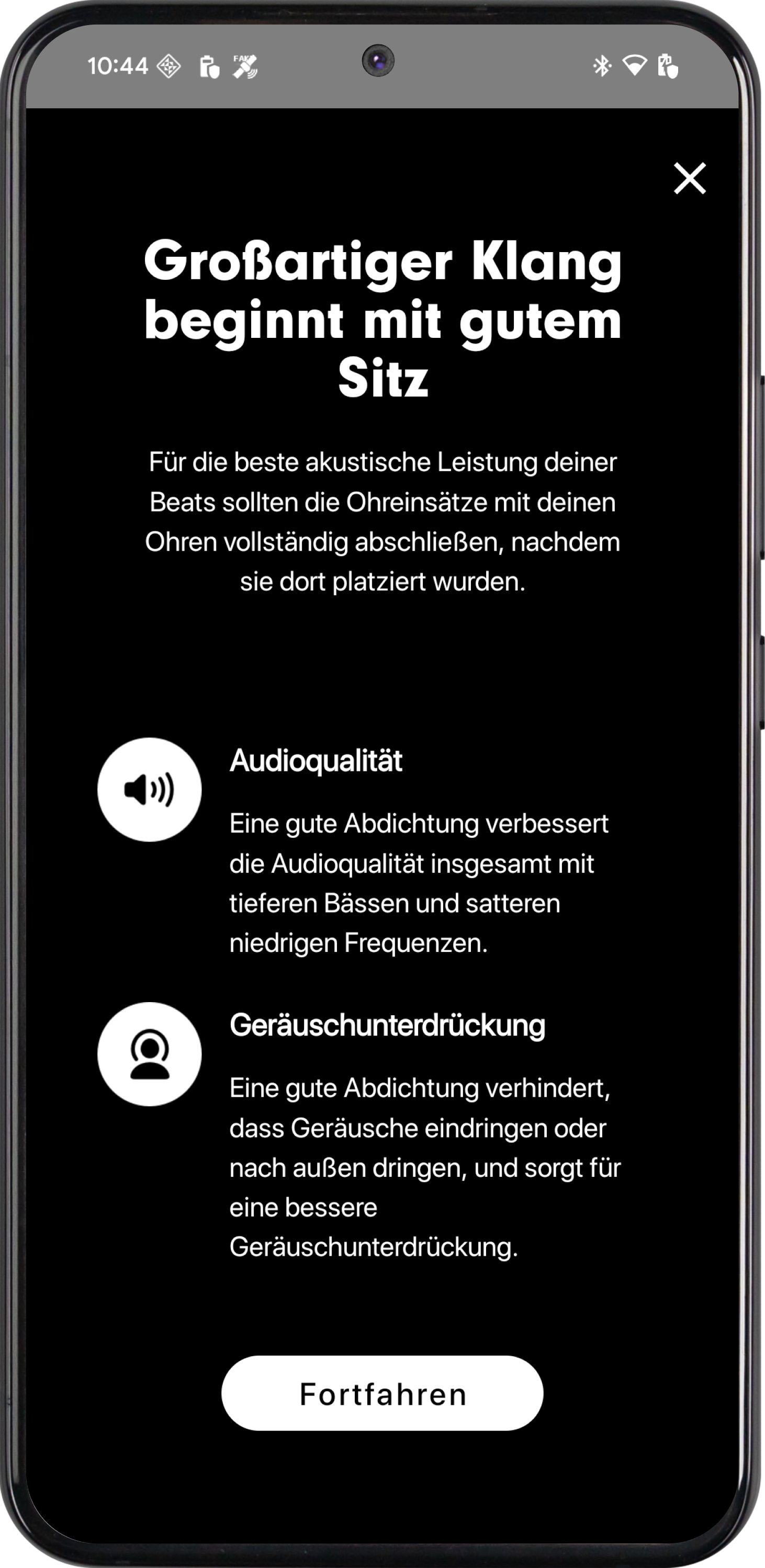Image resolution: width=765 pixels, height=1568 pixels.
Task: Click the battery status icon near Wi-Fi
Action: pos(668,67)
